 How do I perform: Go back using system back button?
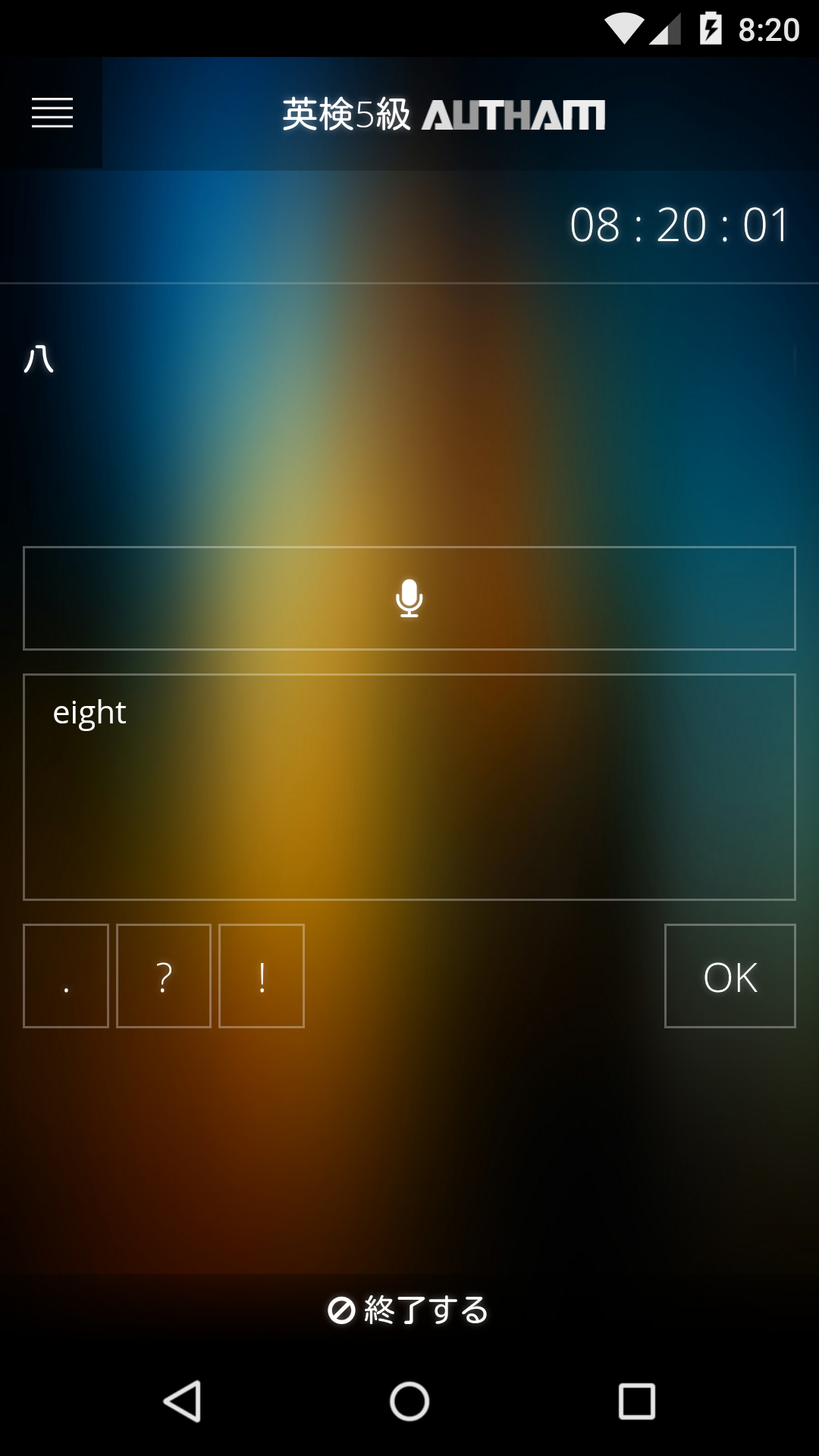click(182, 1401)
